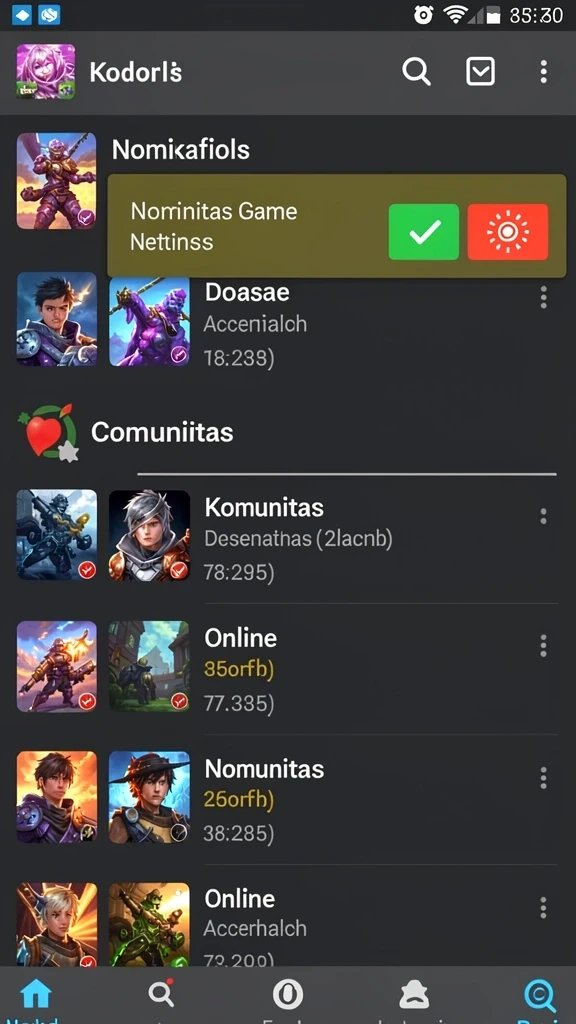Open the Komunitas row
The height and width of the screenshot is (1024, 576).
click(x=287, y=538)
